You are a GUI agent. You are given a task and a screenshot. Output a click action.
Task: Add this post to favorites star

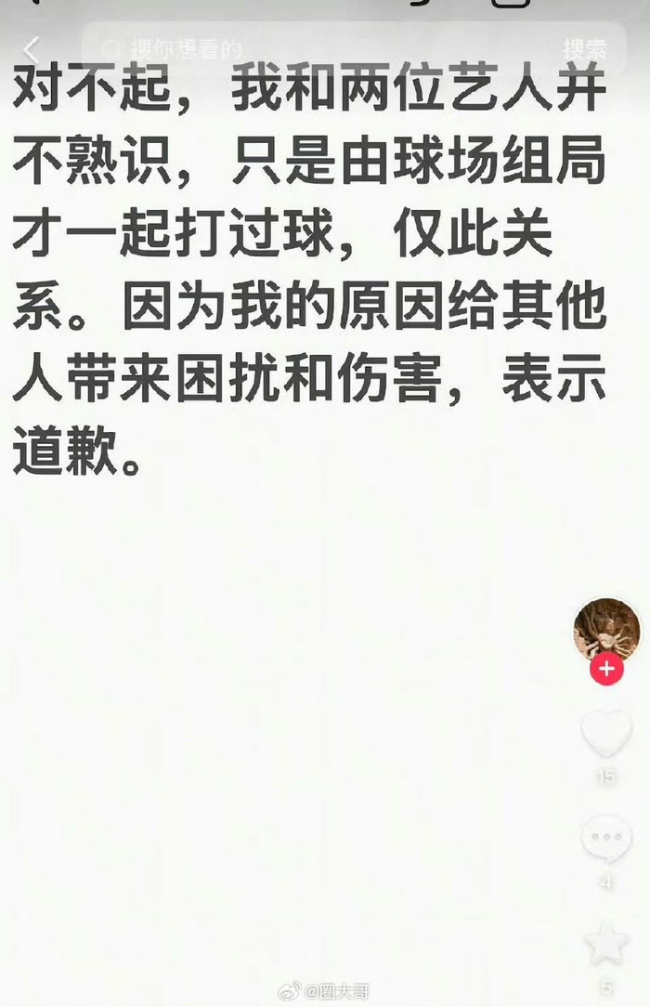click(x=606, y=945)
